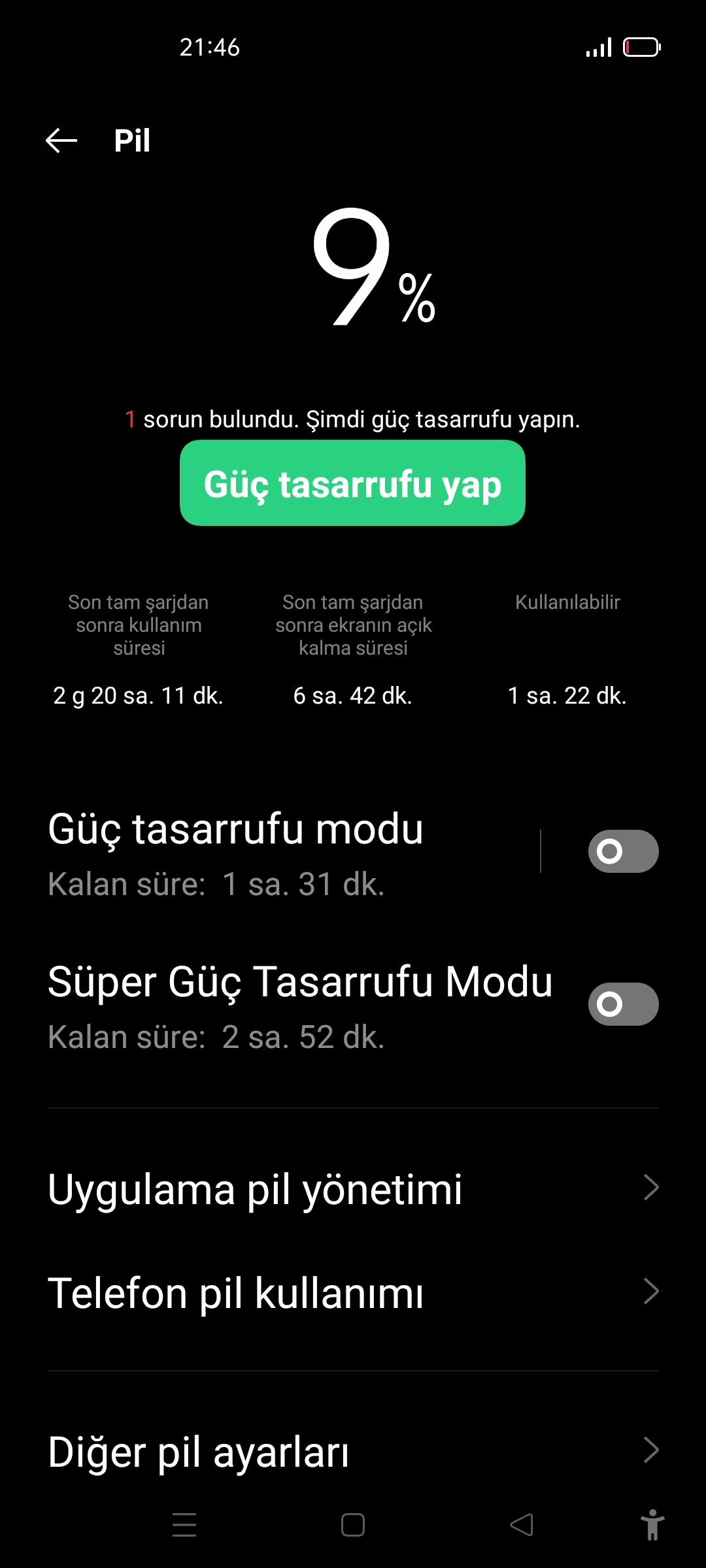Open Telefon pil kullanımı
The width and height of the screenshot is (706, 1568).
[x=353, y=1292]
